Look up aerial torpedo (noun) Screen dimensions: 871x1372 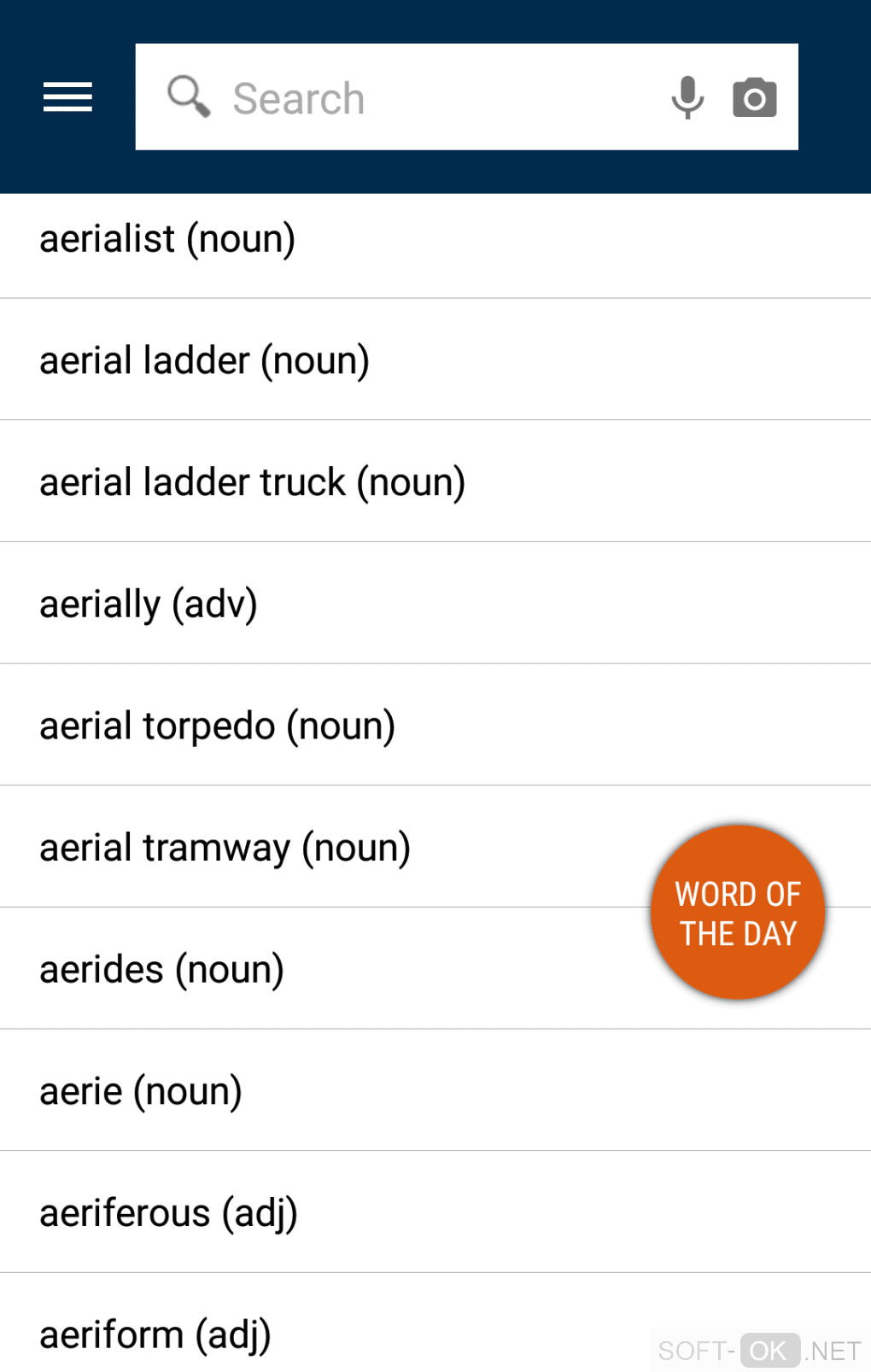pos(218,727)
